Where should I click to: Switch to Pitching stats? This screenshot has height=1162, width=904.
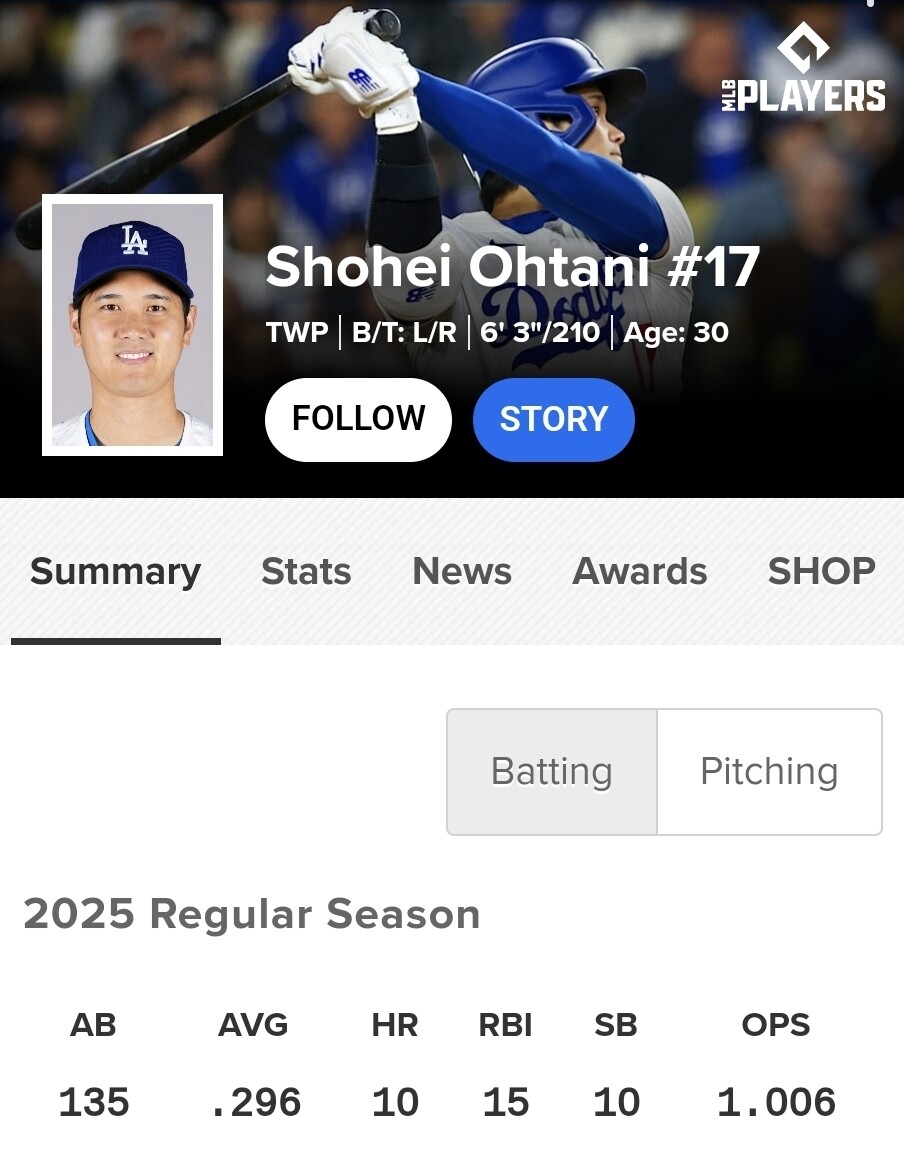pyautogui.click(x=769, y=771)
